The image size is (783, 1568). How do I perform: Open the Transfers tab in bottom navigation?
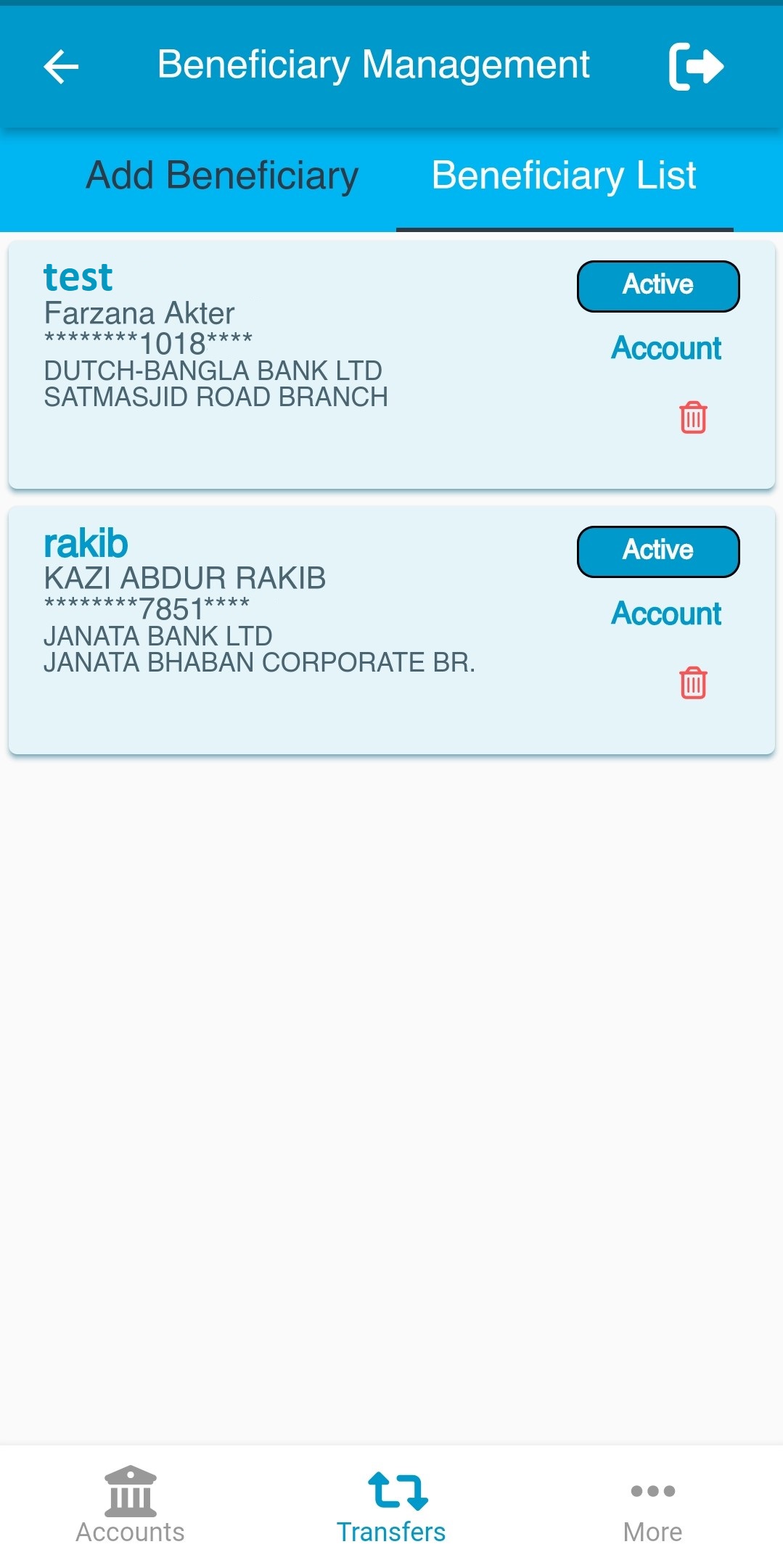pyautogui.click(x=391, y=1506)
